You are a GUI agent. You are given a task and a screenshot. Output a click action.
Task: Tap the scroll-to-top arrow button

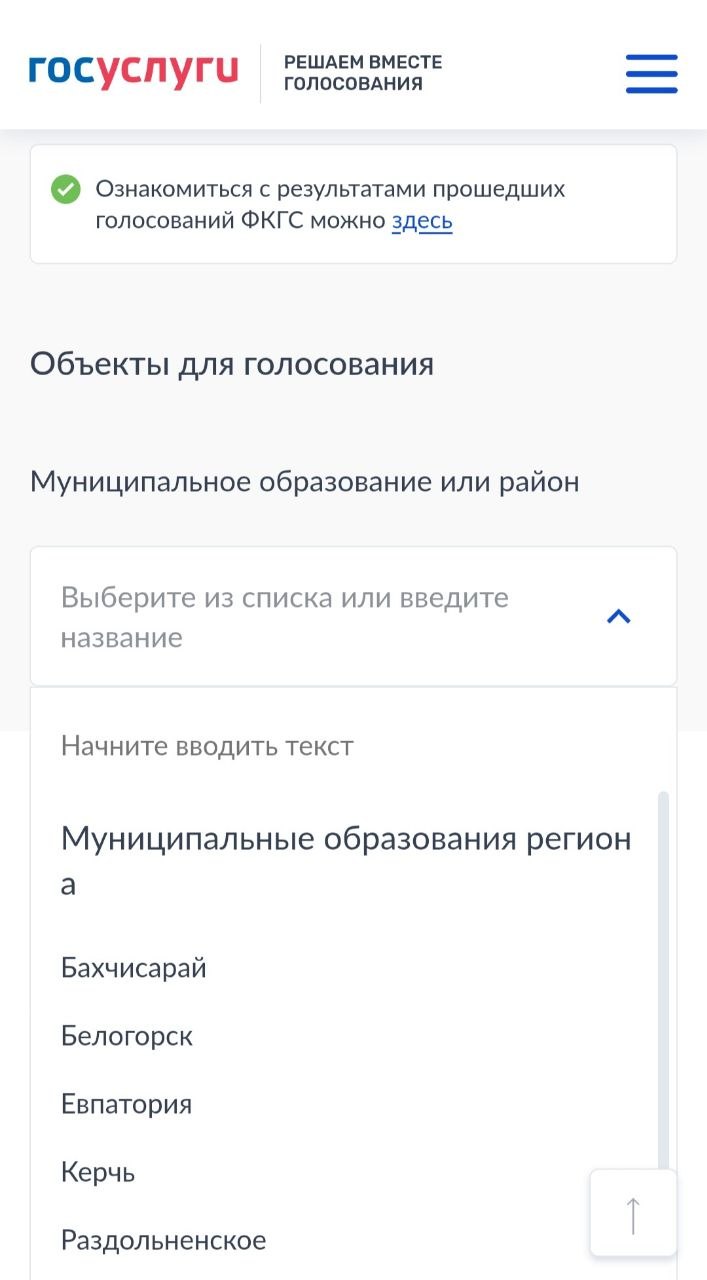633,1213
